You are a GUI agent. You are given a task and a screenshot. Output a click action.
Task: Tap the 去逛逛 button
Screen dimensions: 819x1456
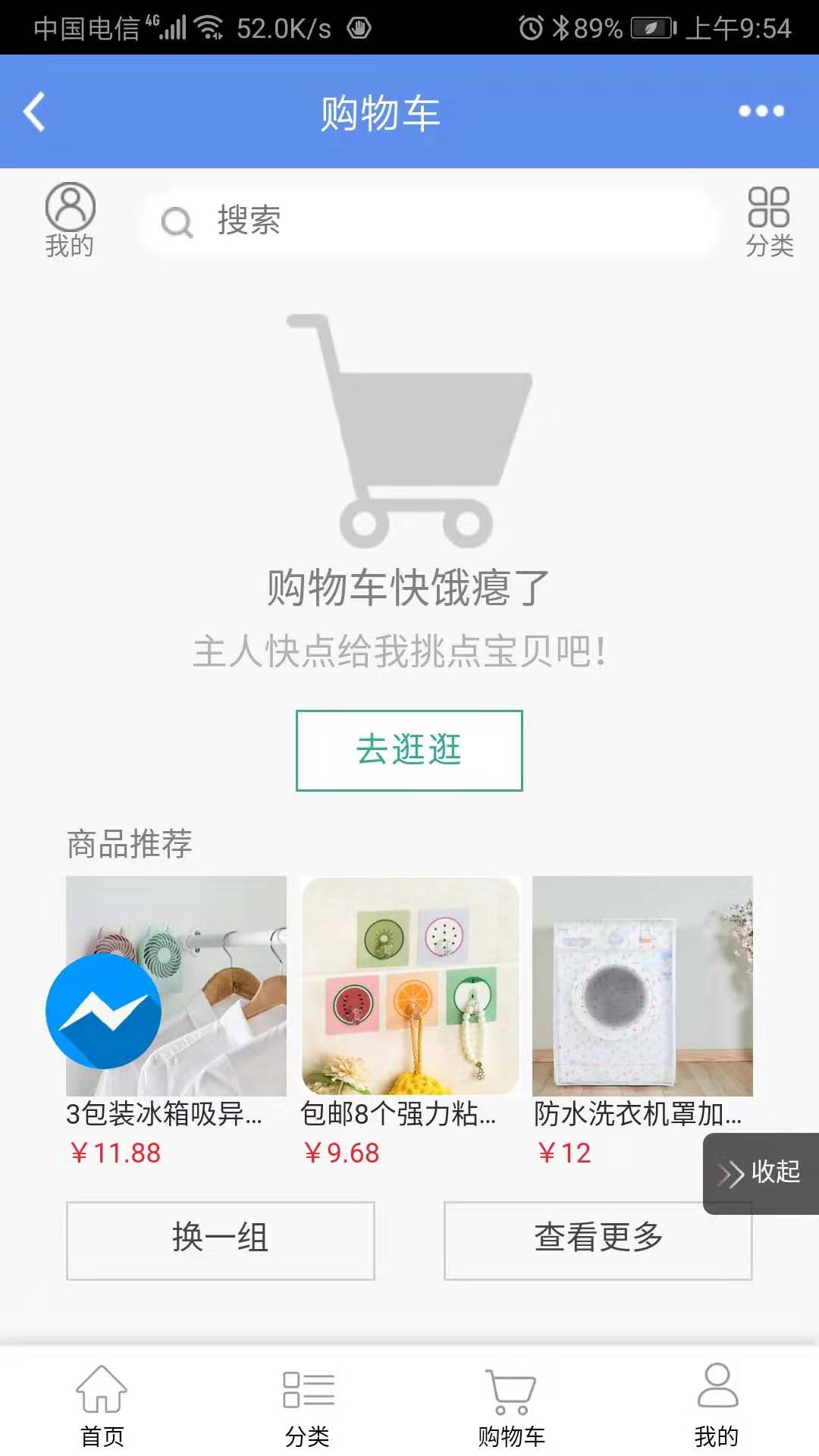click(x=409, y=750)
